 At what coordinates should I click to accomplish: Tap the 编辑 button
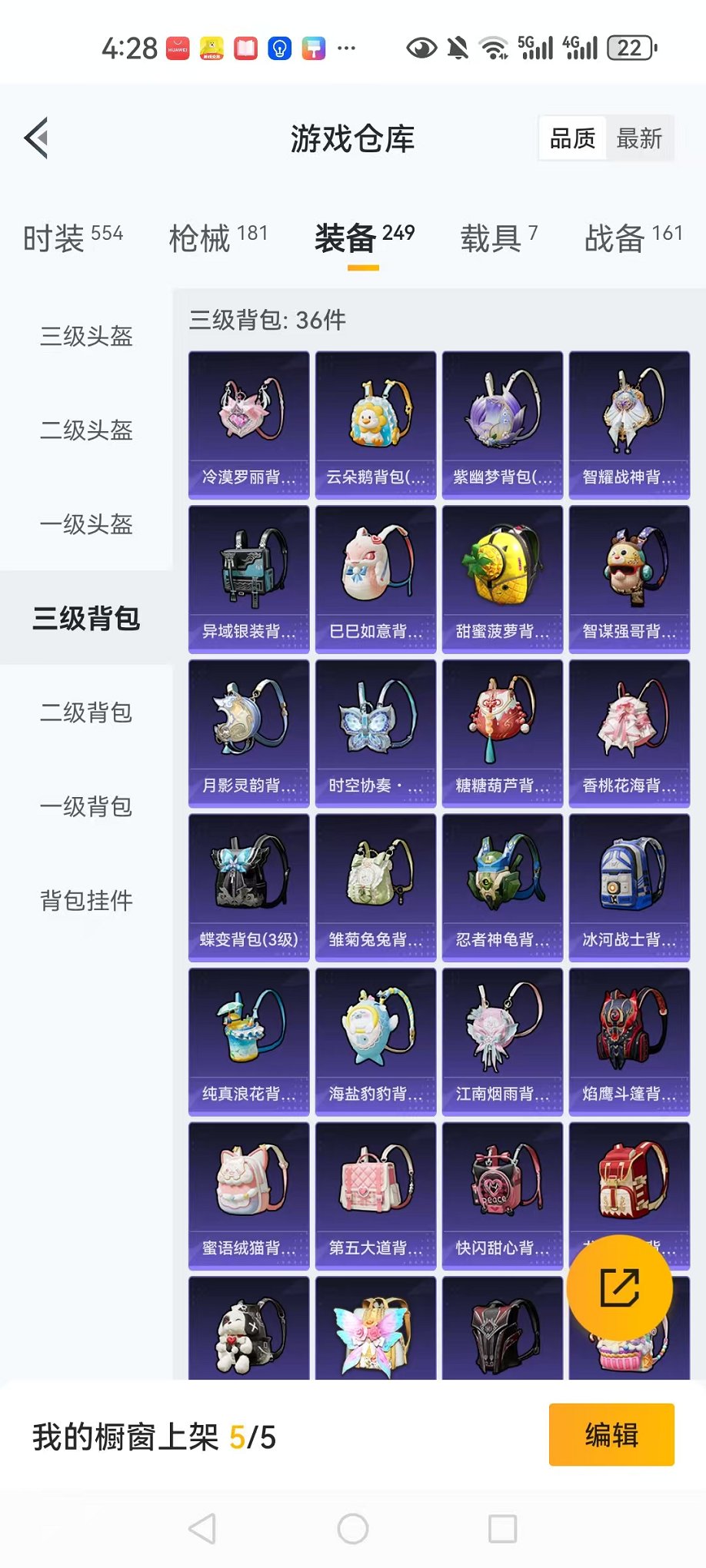tap(611, 1435)
